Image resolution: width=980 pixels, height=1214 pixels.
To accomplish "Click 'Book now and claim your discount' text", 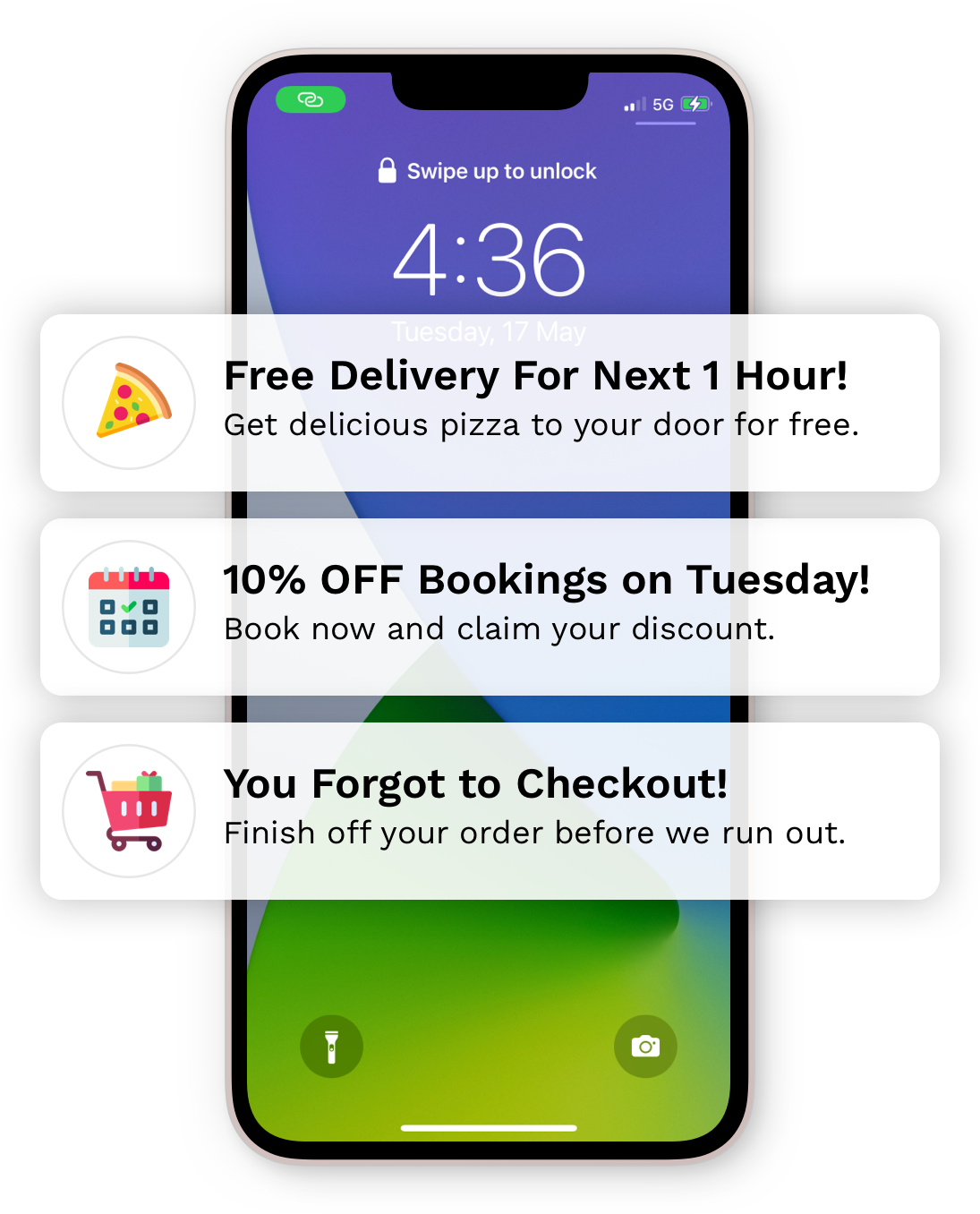I will [x=503, y=628].
